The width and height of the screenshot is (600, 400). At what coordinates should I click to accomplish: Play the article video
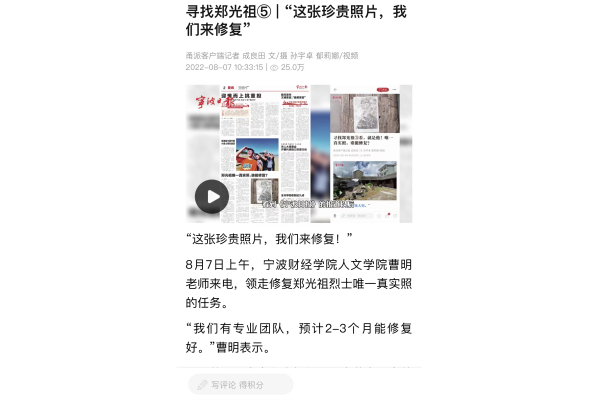[x=211, y=196]
